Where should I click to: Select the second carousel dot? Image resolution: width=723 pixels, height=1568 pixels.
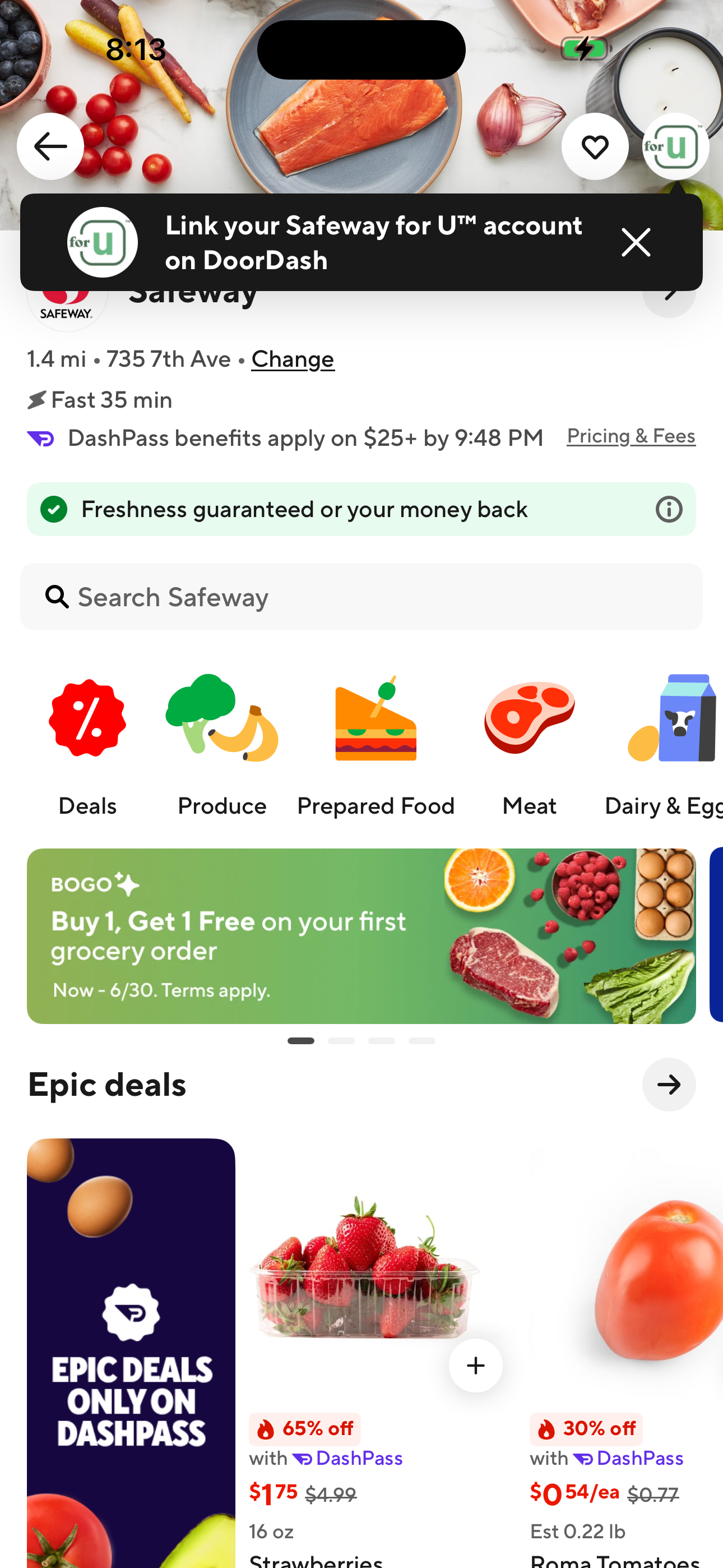click(x=342, y=1041)
